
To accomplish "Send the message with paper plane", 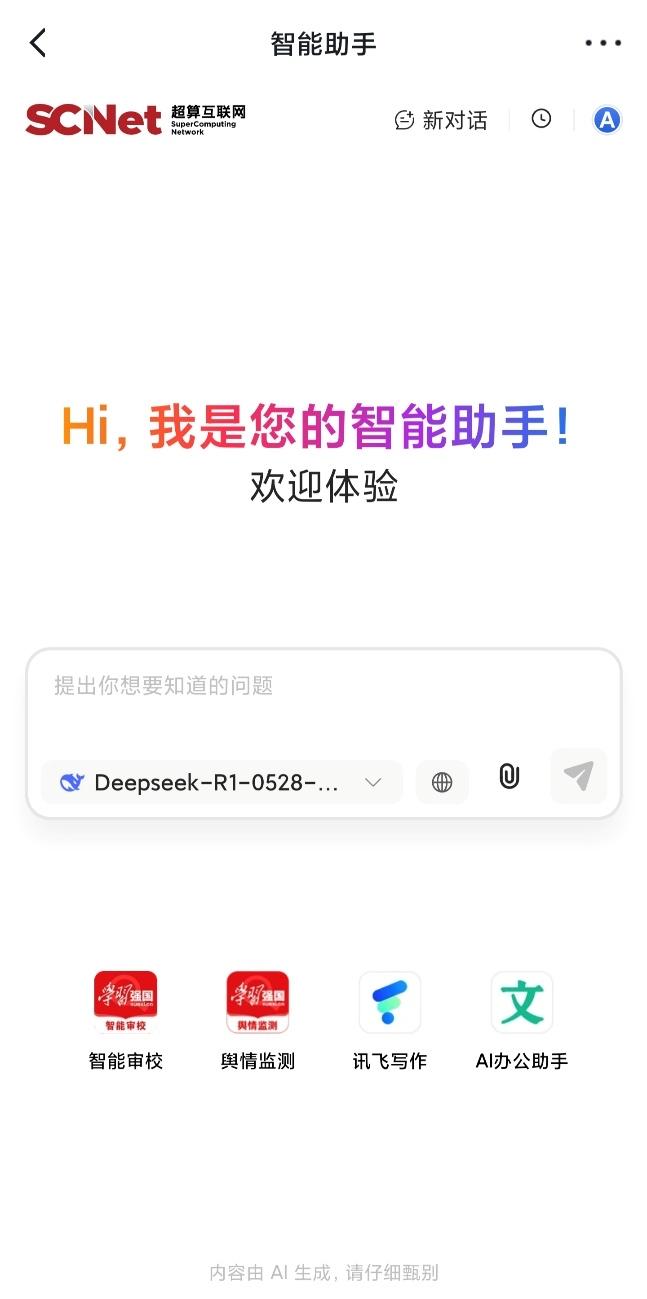I will pyautogui.click(x=579, y=776).
